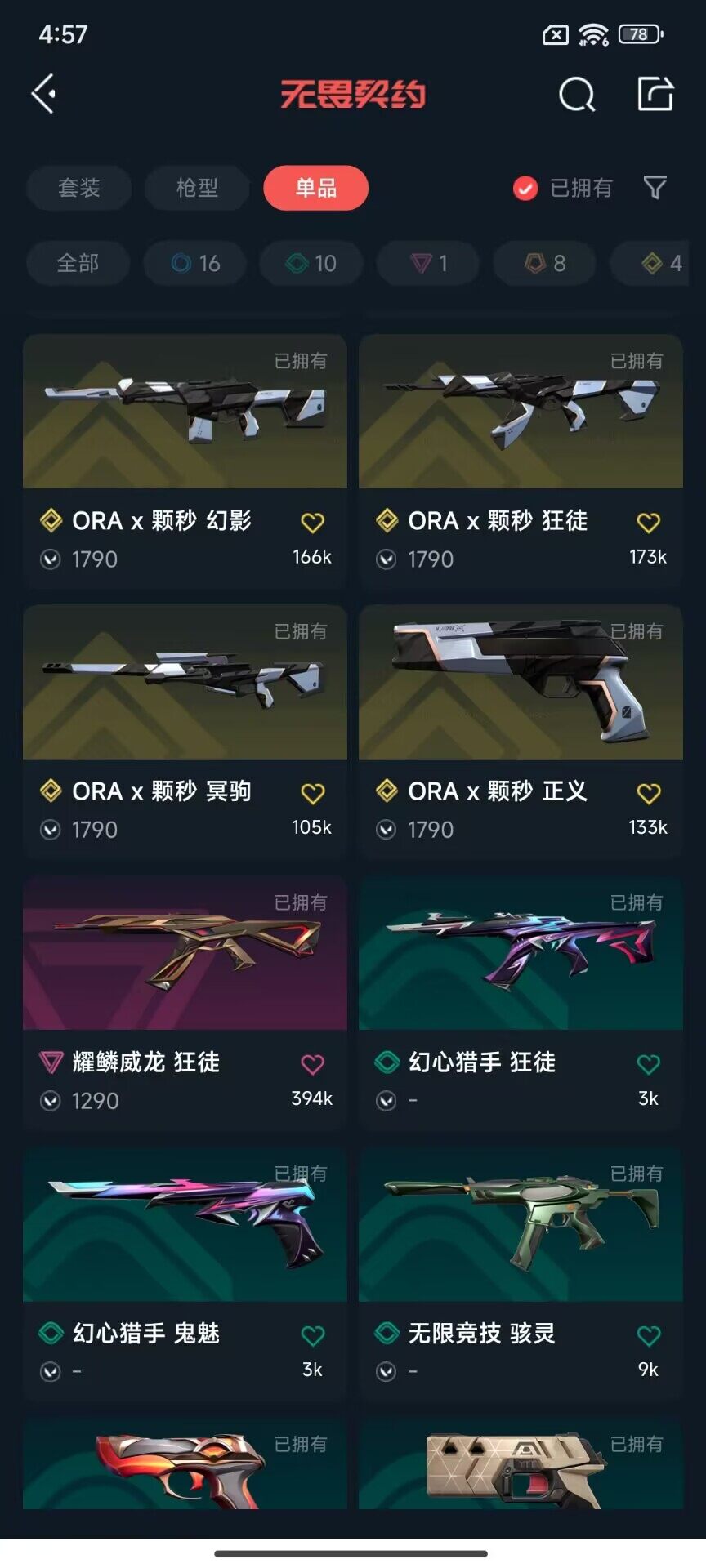Viewport: 706px width, 1568px height.
Task: Tap the share icon in the top bar
Action: [654, 94]
